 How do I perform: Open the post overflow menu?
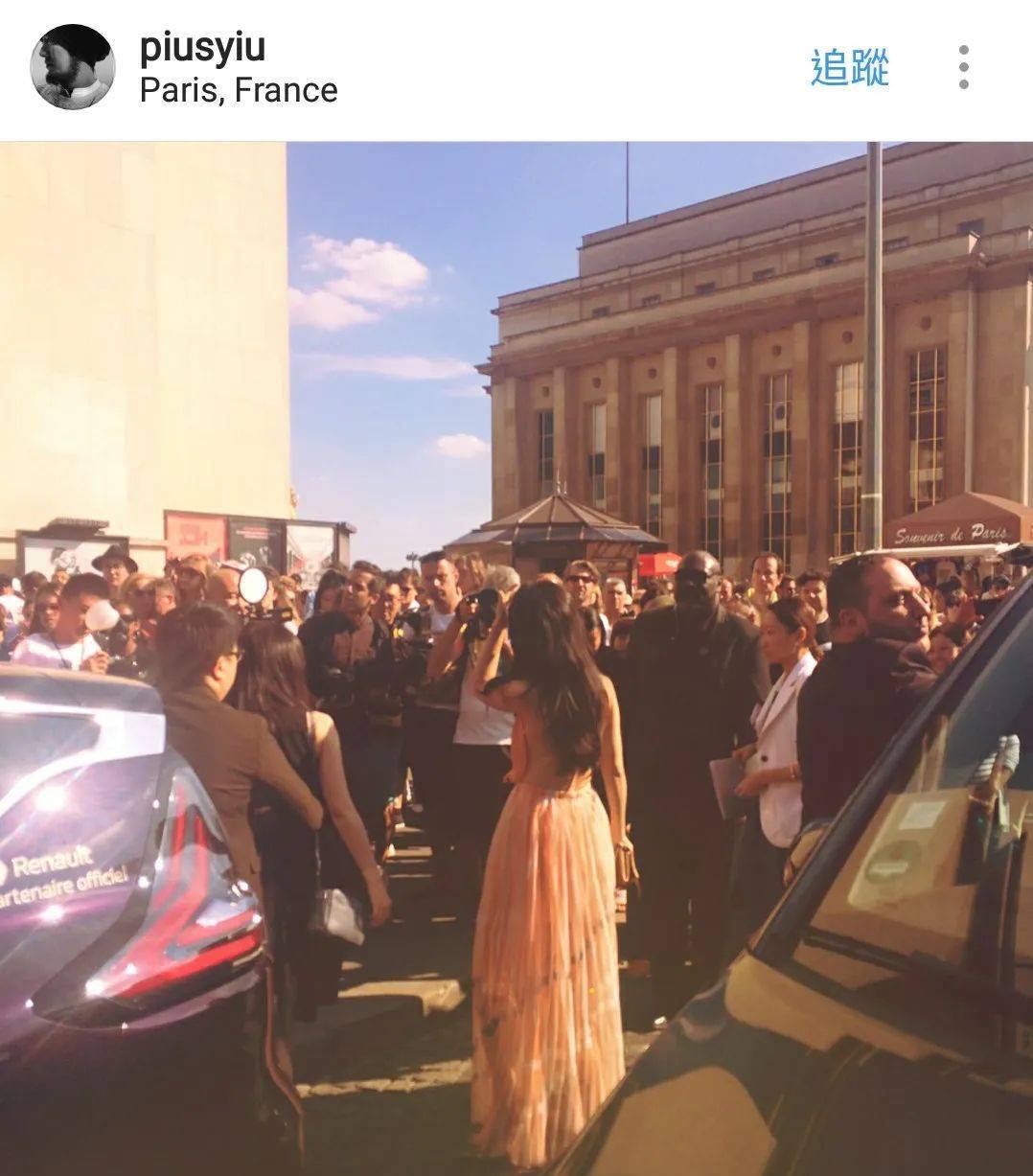tap(963, 67)
